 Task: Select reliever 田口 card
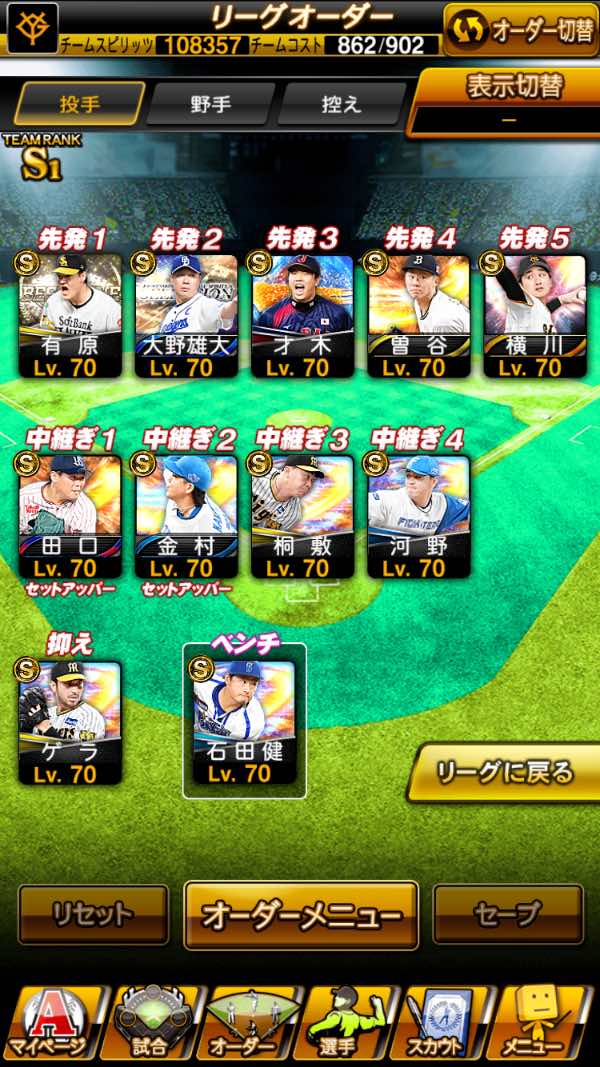70,516
